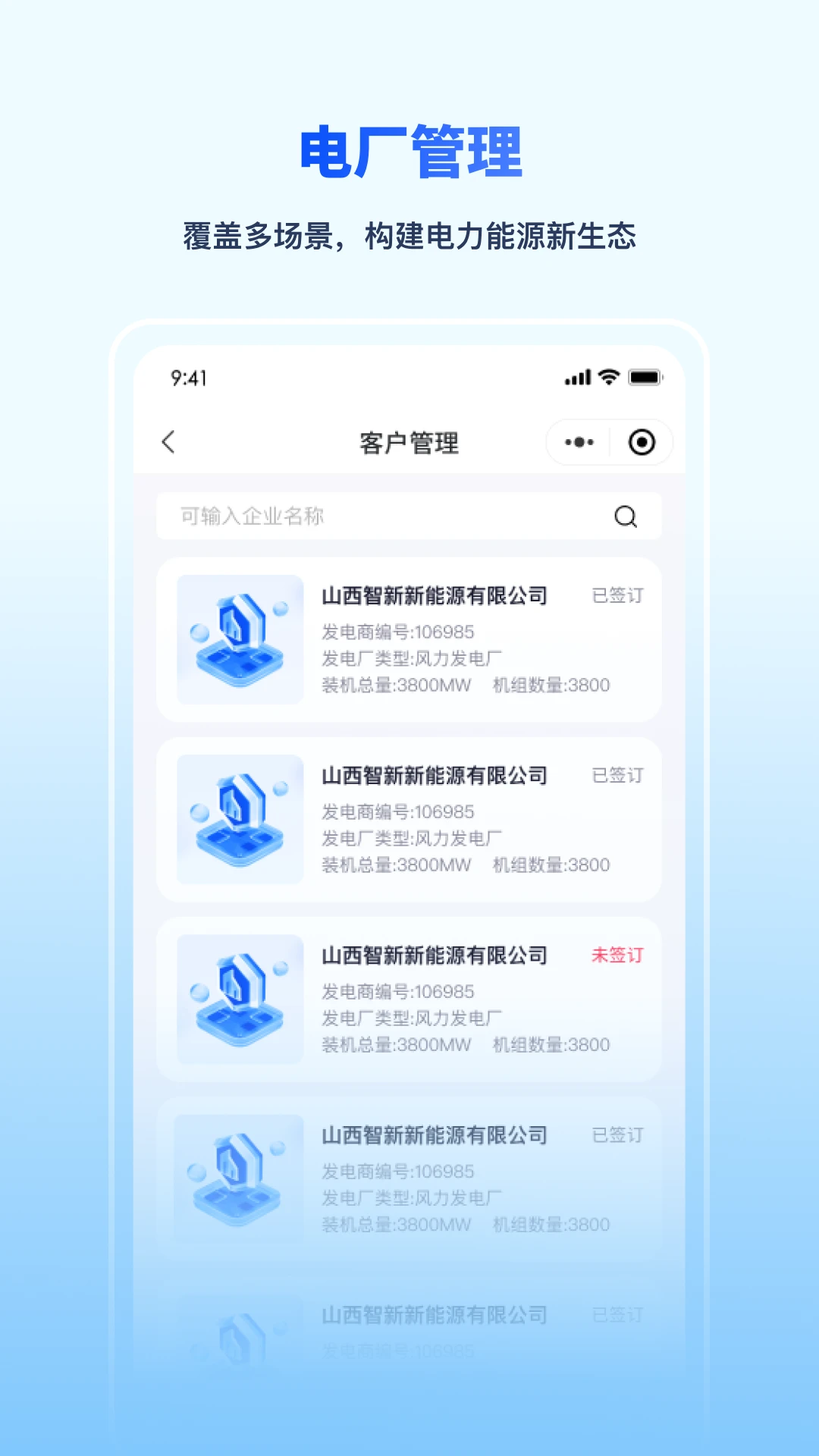This screenshot has height=1456, width=819.
Task: Tap the back arrow on 客户管理 page
Action: pyautogui.click(x=168, y=442)
